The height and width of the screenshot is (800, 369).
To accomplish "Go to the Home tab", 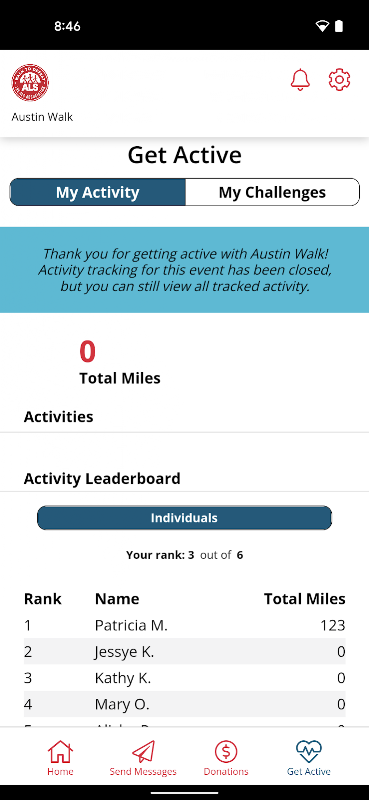I will (60, 758).
